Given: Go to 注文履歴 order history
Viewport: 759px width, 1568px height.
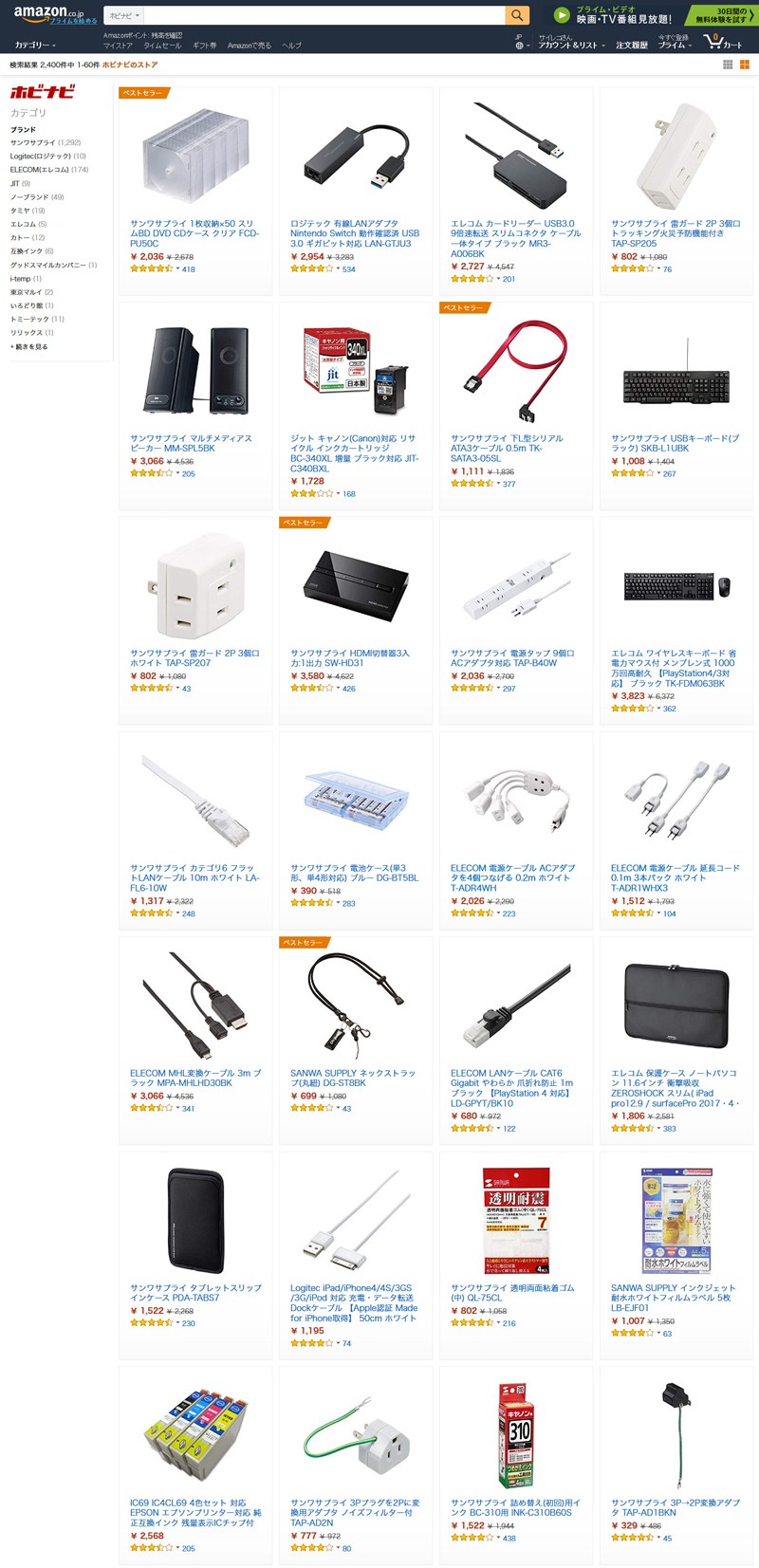Looking at the screenshot, I should pyautogui.click(x=631, y=46).
